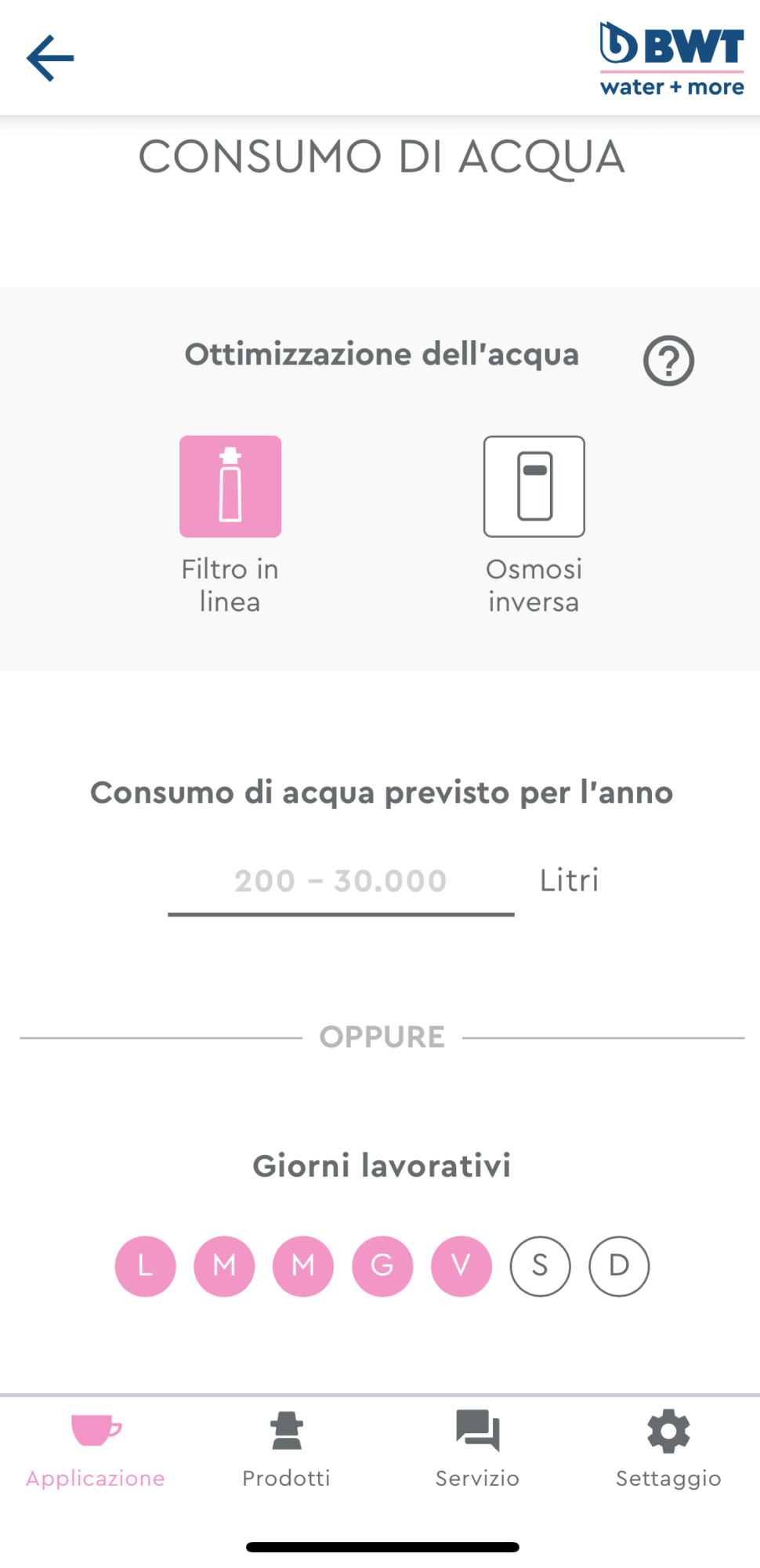This screenshot has width=760, height=1568.
Task: Deselect the V working day
Action: tap(461, 1266)
